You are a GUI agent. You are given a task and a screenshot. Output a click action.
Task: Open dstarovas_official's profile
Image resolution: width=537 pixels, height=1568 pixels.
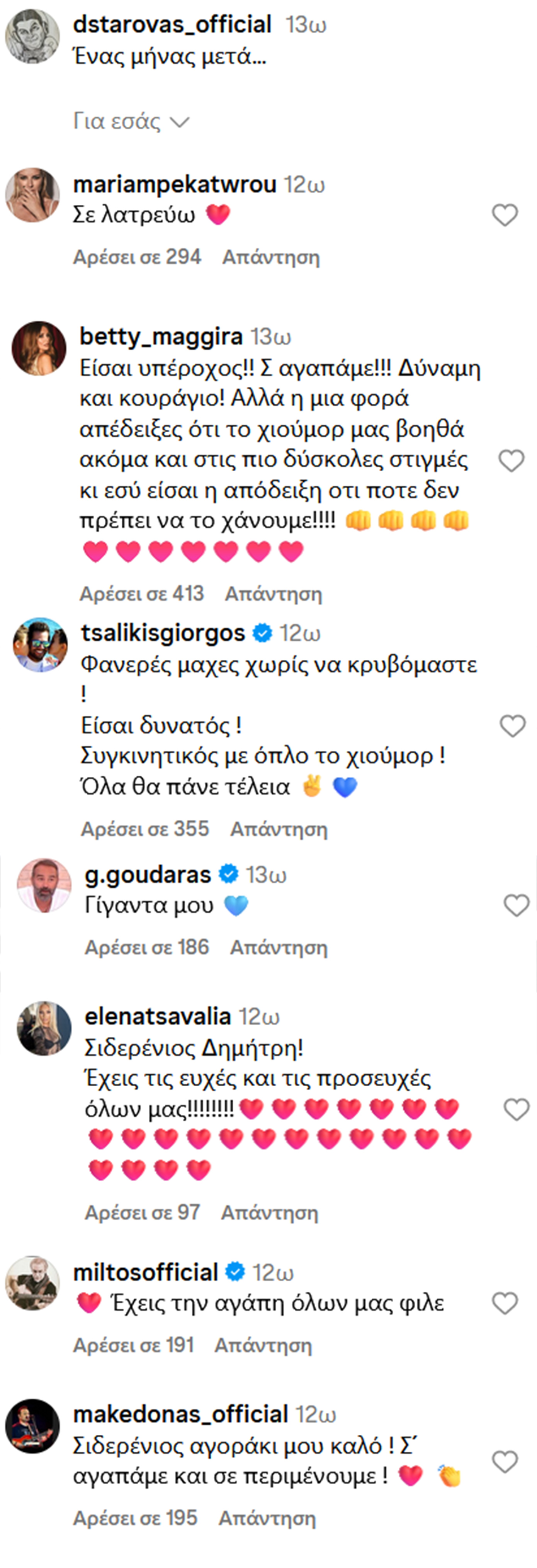172,24
